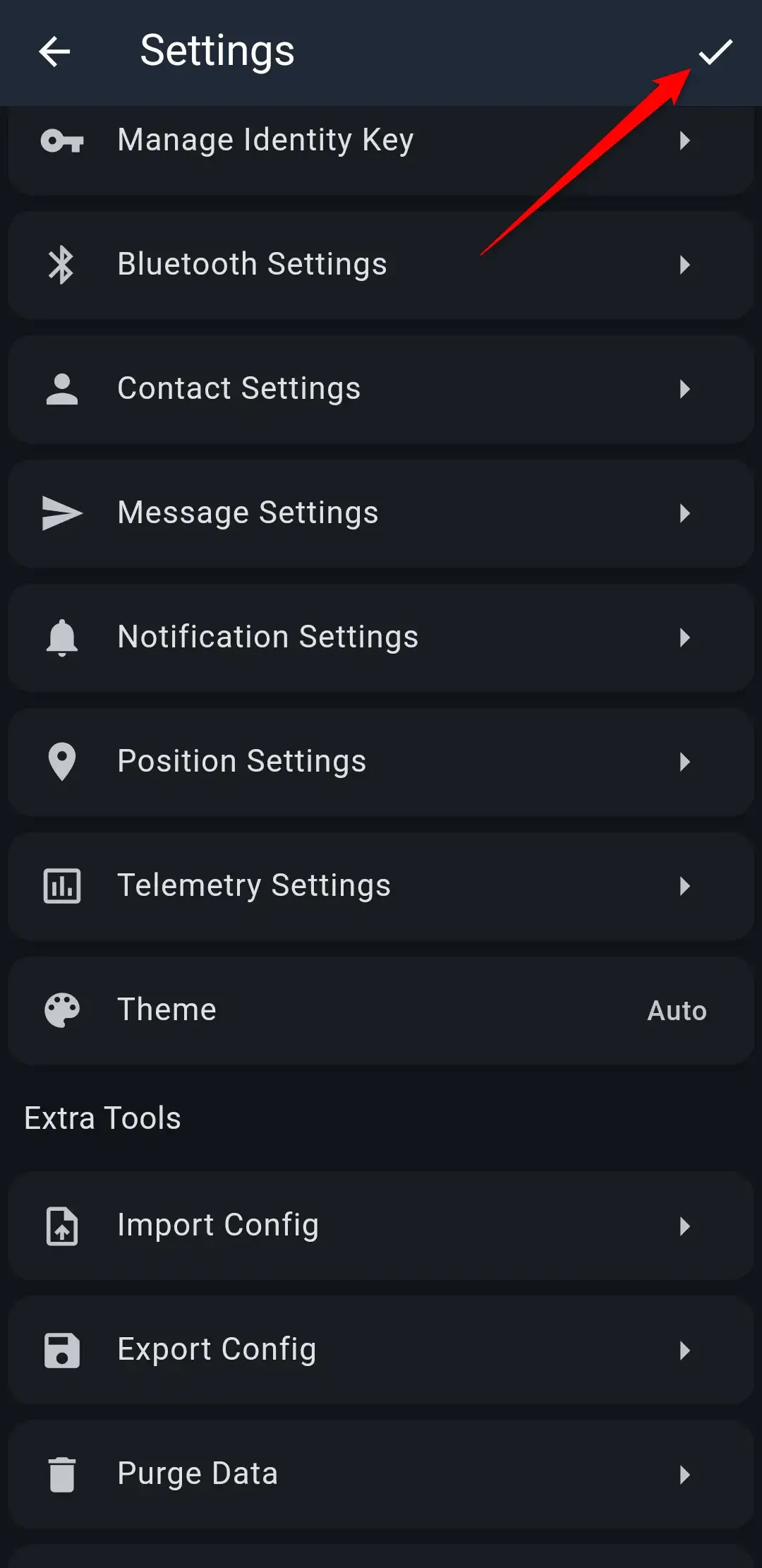The image size is (762, 1568).
Task: Open Manage Identity Key
Action: pos(381,141)
